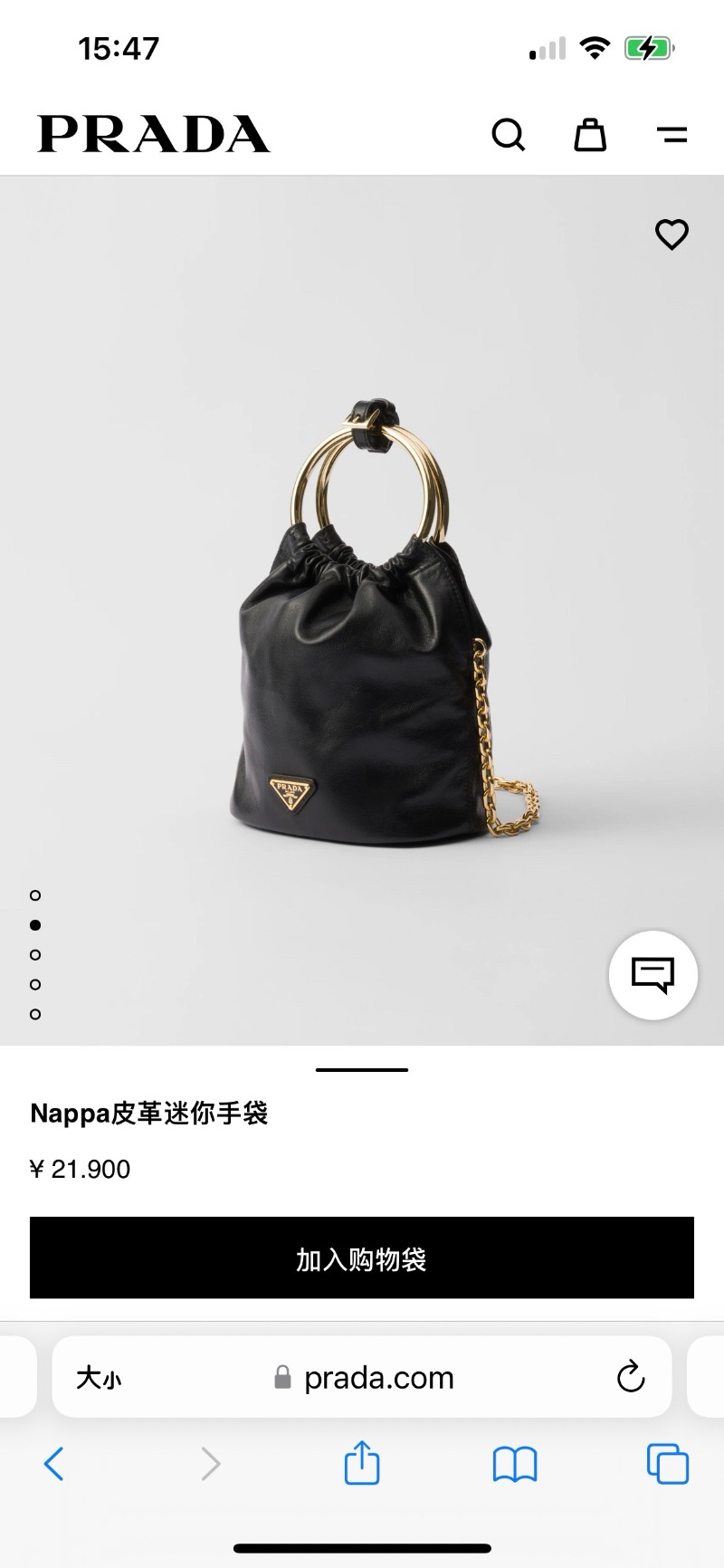
Task: Open Safari bookmarks
Action: tap(515, 1463)
